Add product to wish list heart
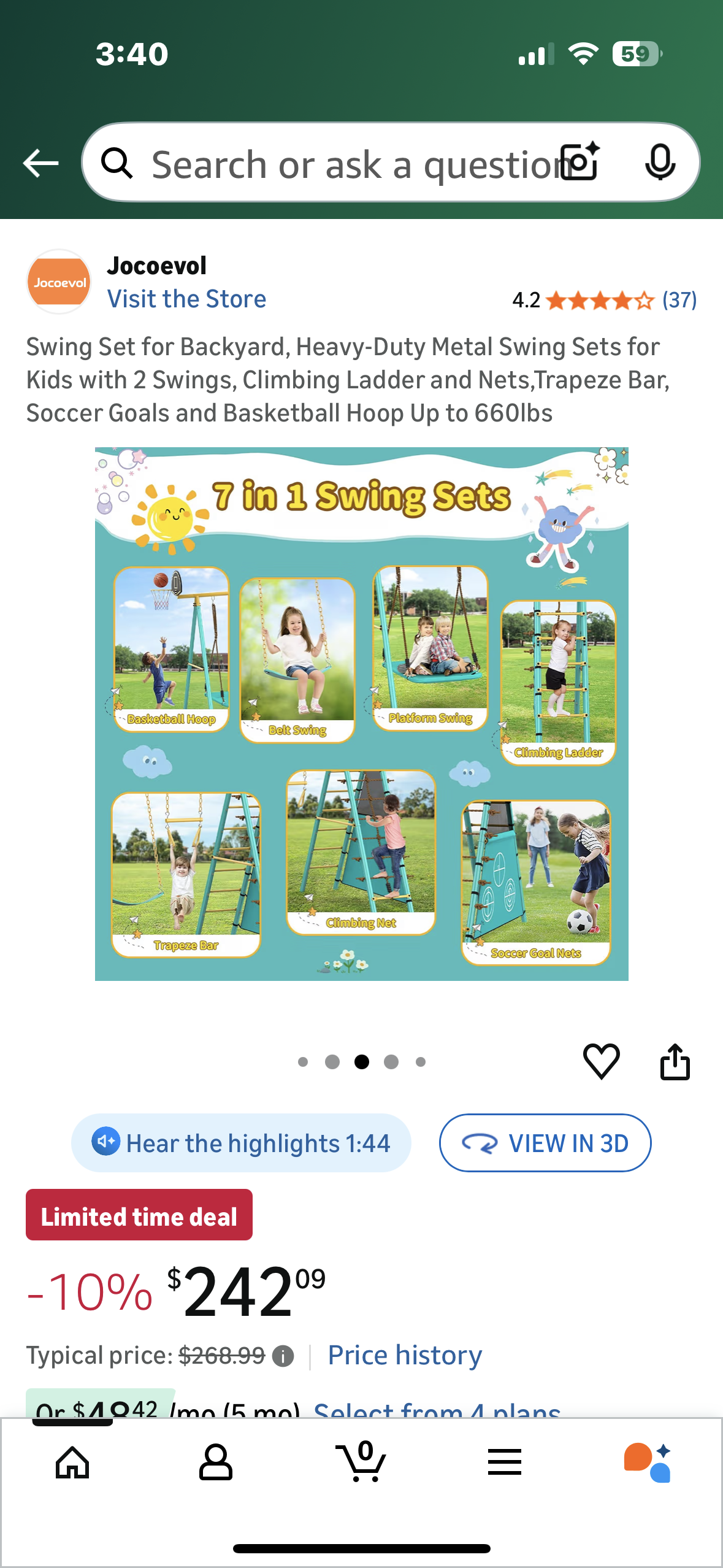Viewport: 723px width, 1568px height. pos(601,1061)
